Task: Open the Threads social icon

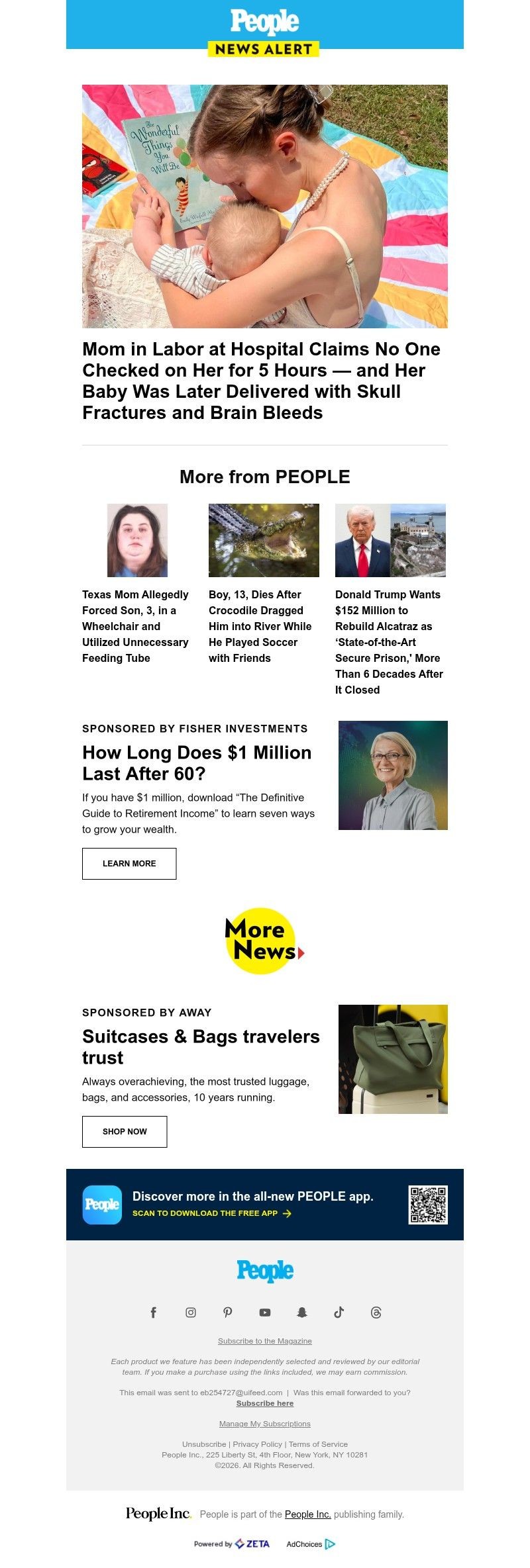Action: pos(376,1313)
